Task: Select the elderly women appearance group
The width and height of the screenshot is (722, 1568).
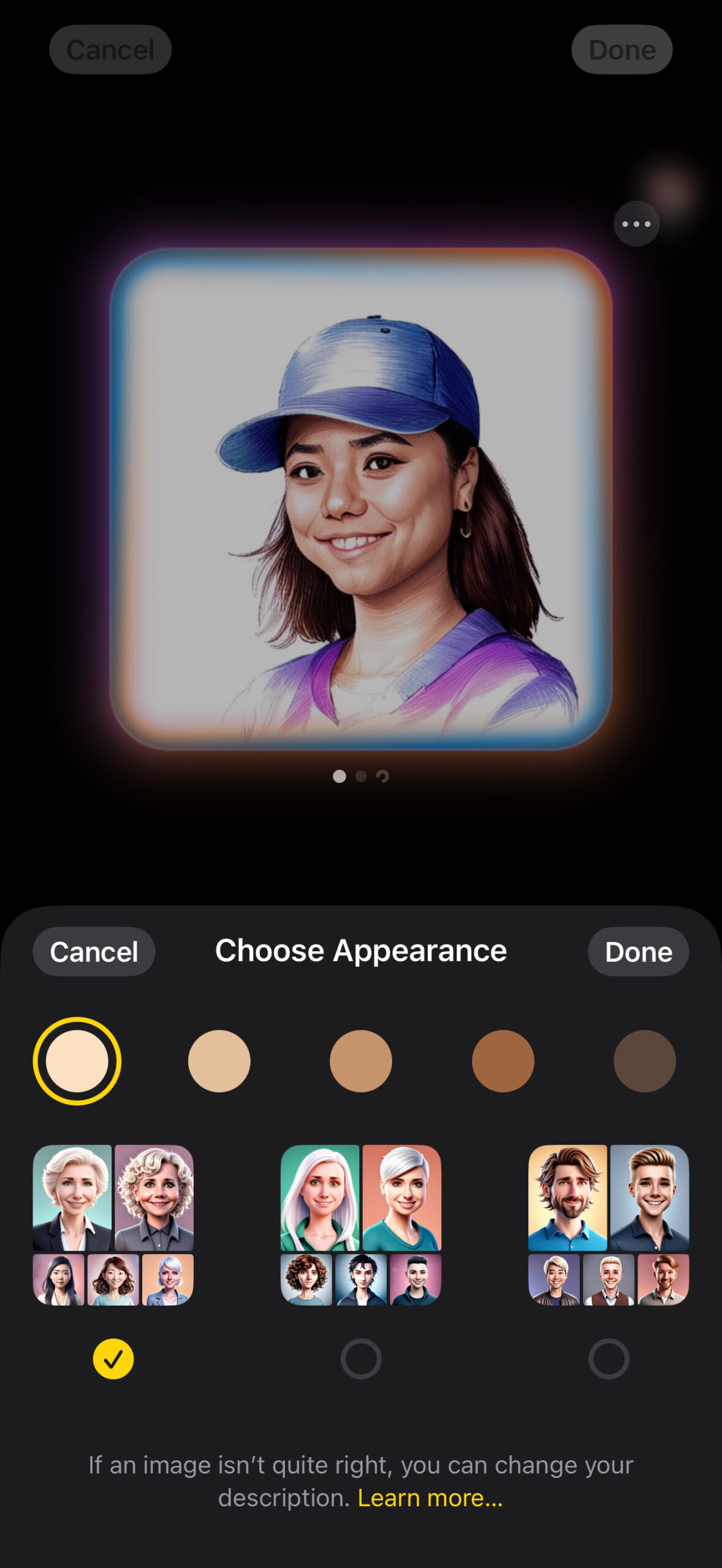Action: click(113, 1225)
